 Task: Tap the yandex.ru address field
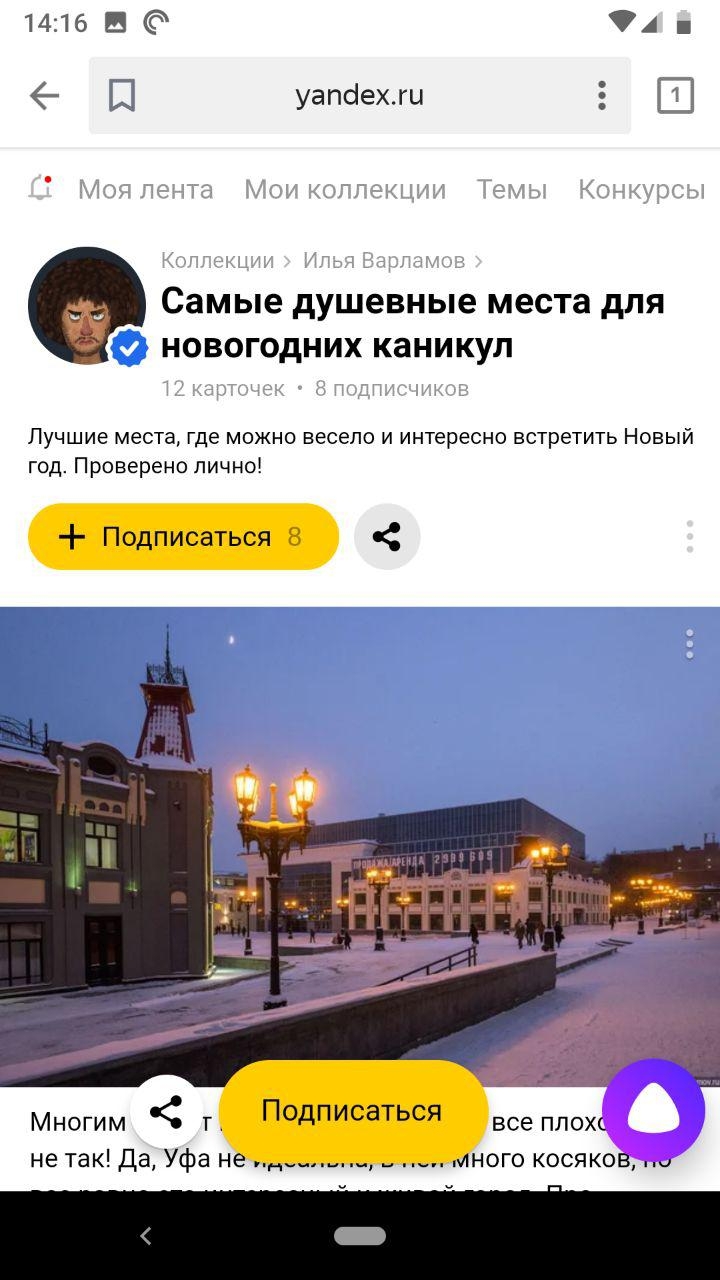pyautogui.click(x=360, y=96)
